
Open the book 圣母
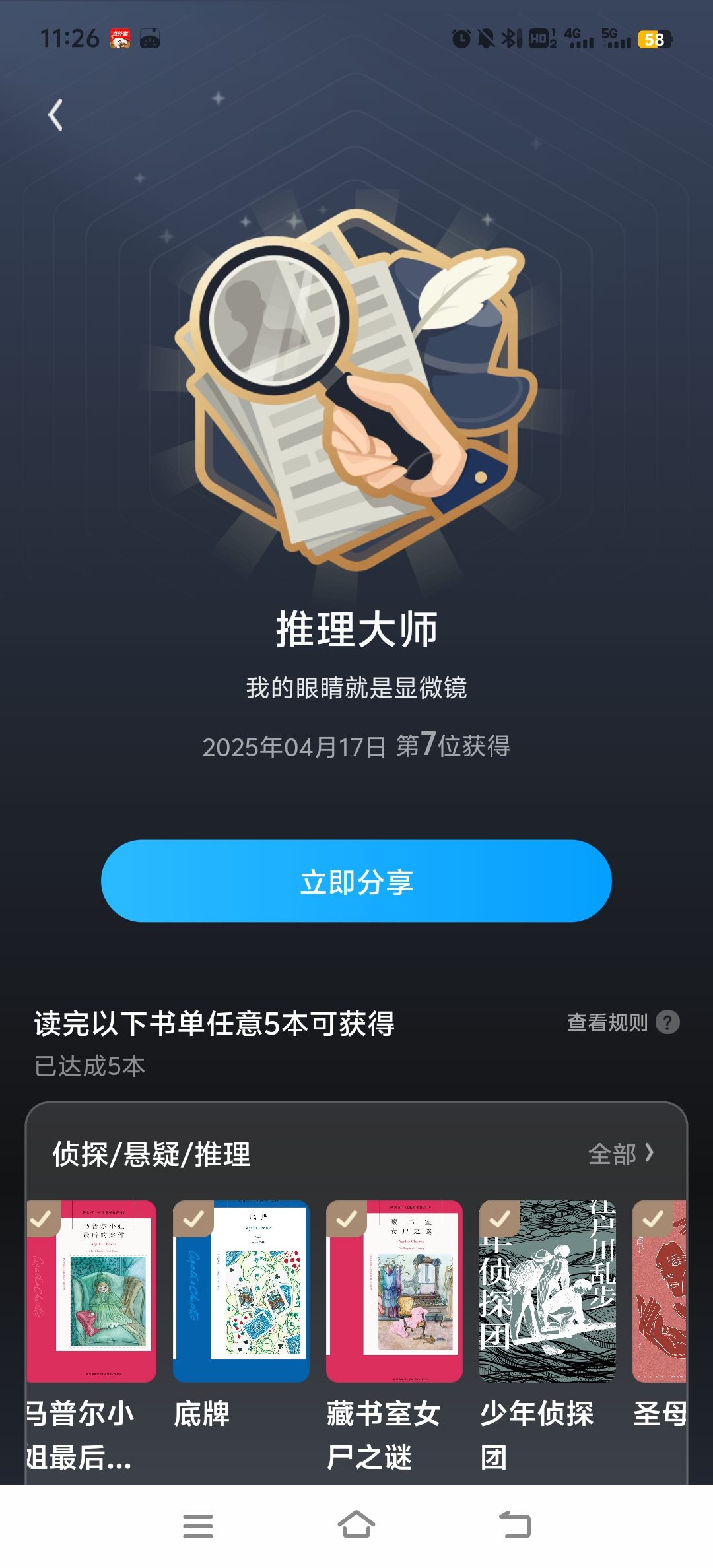click(x=660, y=1291)
